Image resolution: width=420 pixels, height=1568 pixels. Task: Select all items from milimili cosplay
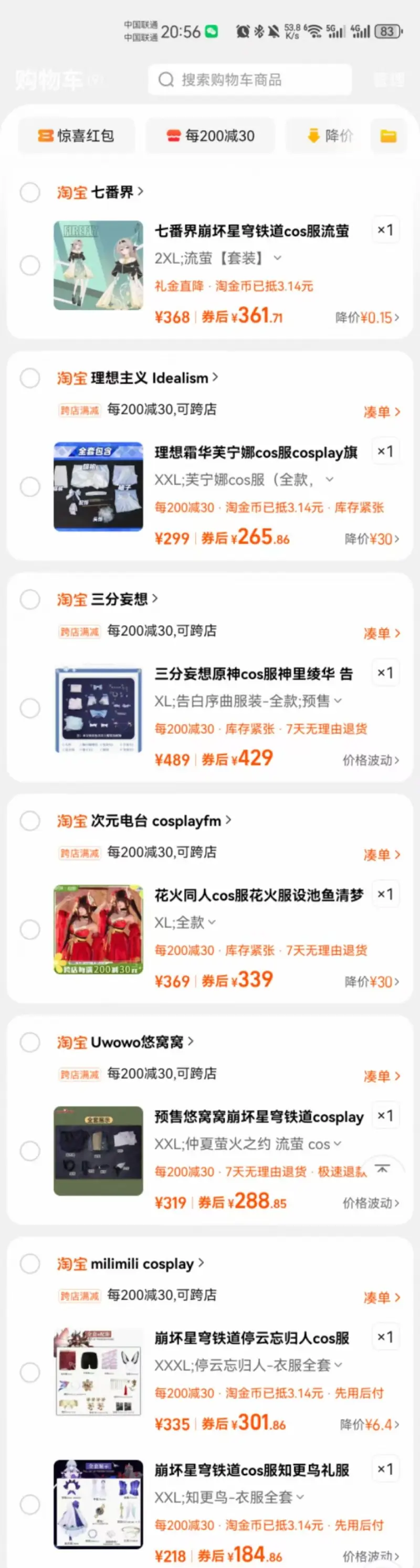pyautogui.click(x=30, y=1264)
